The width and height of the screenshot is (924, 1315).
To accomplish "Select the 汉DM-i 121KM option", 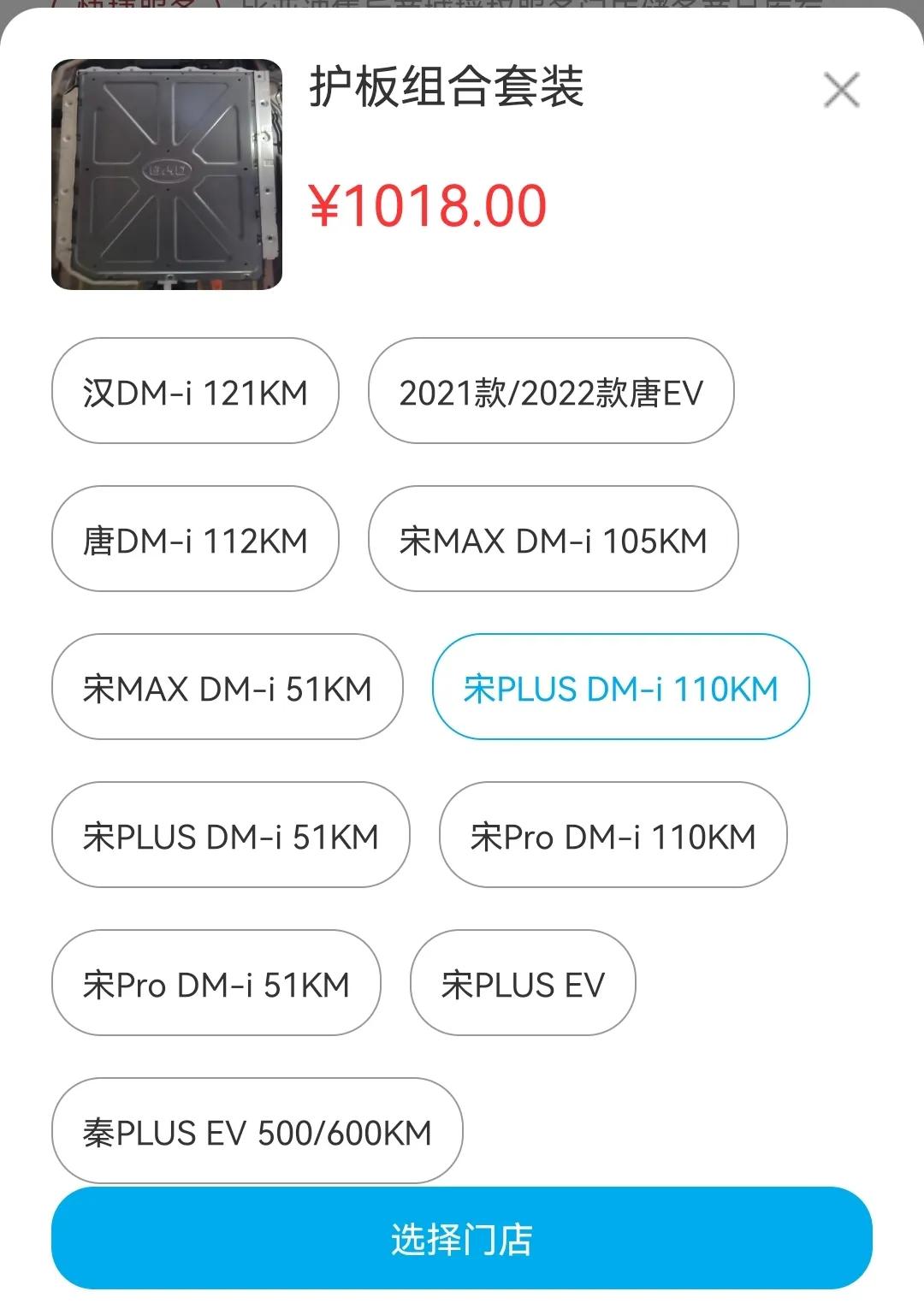I will click(195, 392).
